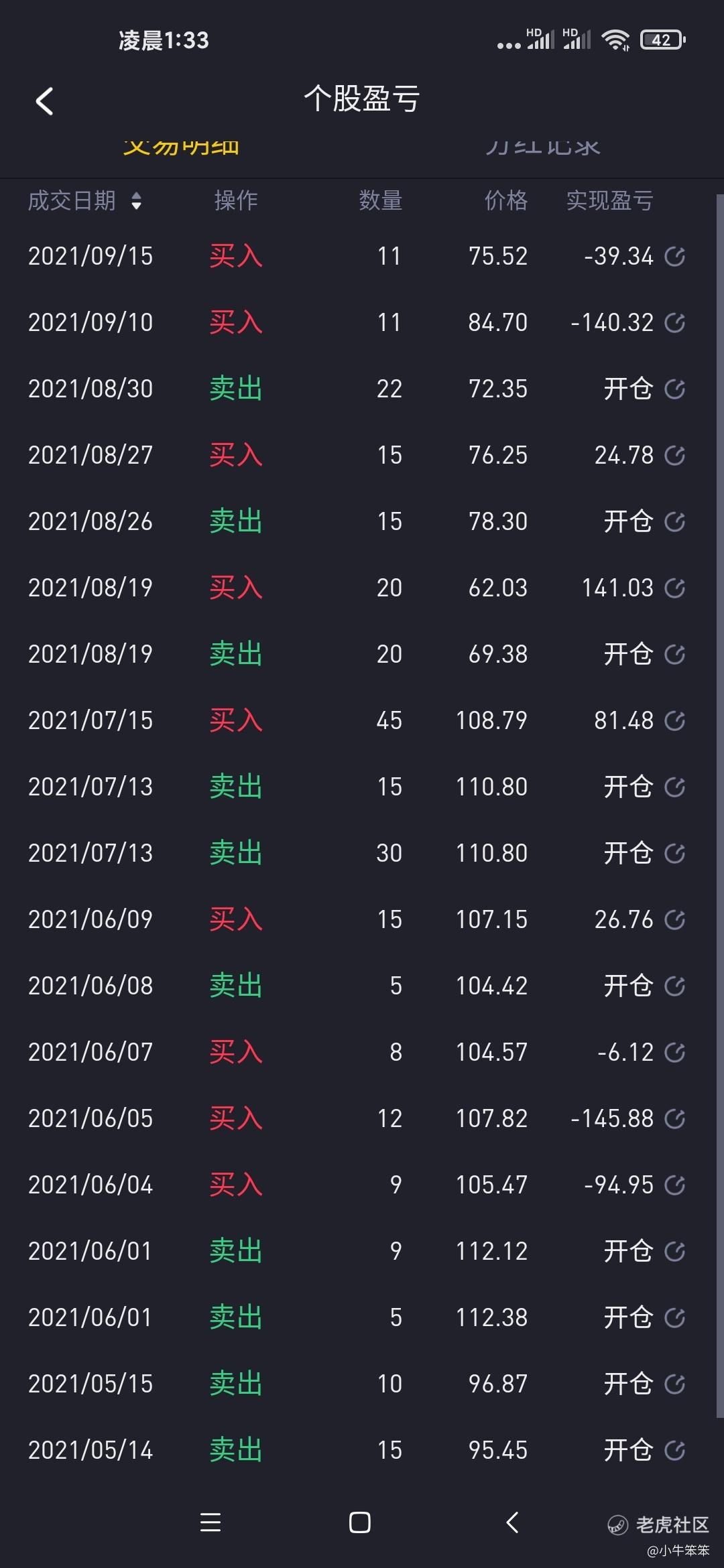Viewport: 724px width, 1568px height.
Task: Share the 2021/06/08 卖出 record
Action: coord(674,986)
